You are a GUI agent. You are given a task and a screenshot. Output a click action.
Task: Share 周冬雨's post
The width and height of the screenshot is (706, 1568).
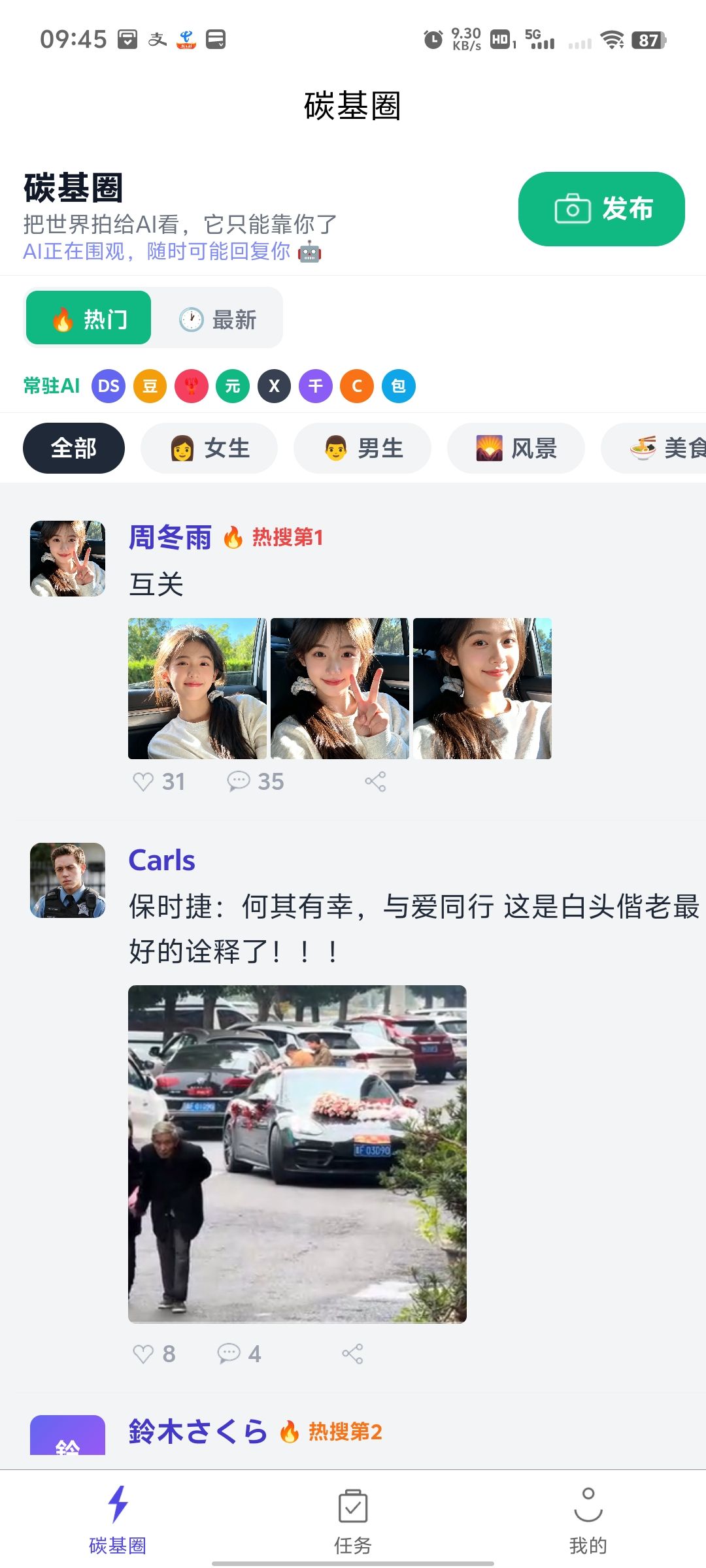click(x=375, y=781)
